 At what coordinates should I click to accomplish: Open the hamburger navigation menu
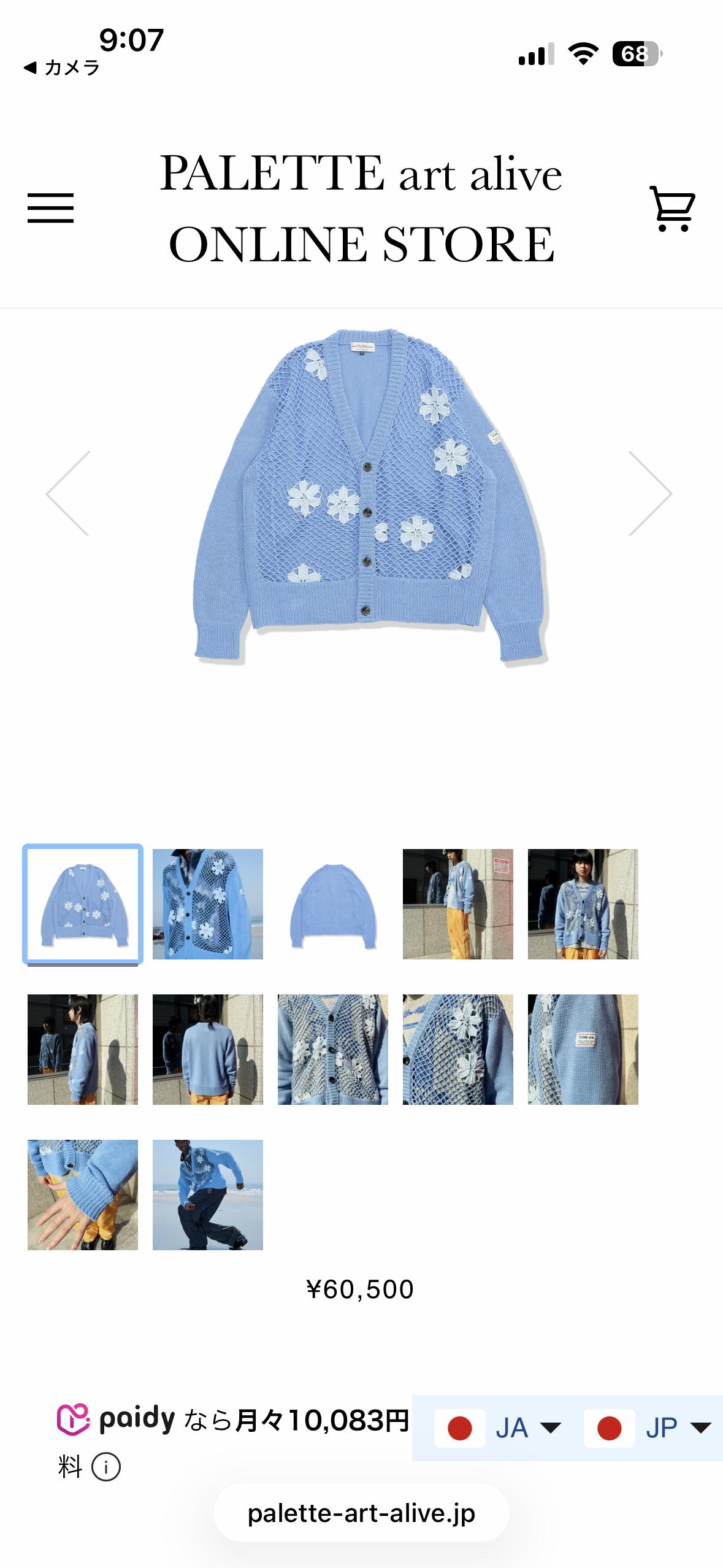[x=50, y=207]
